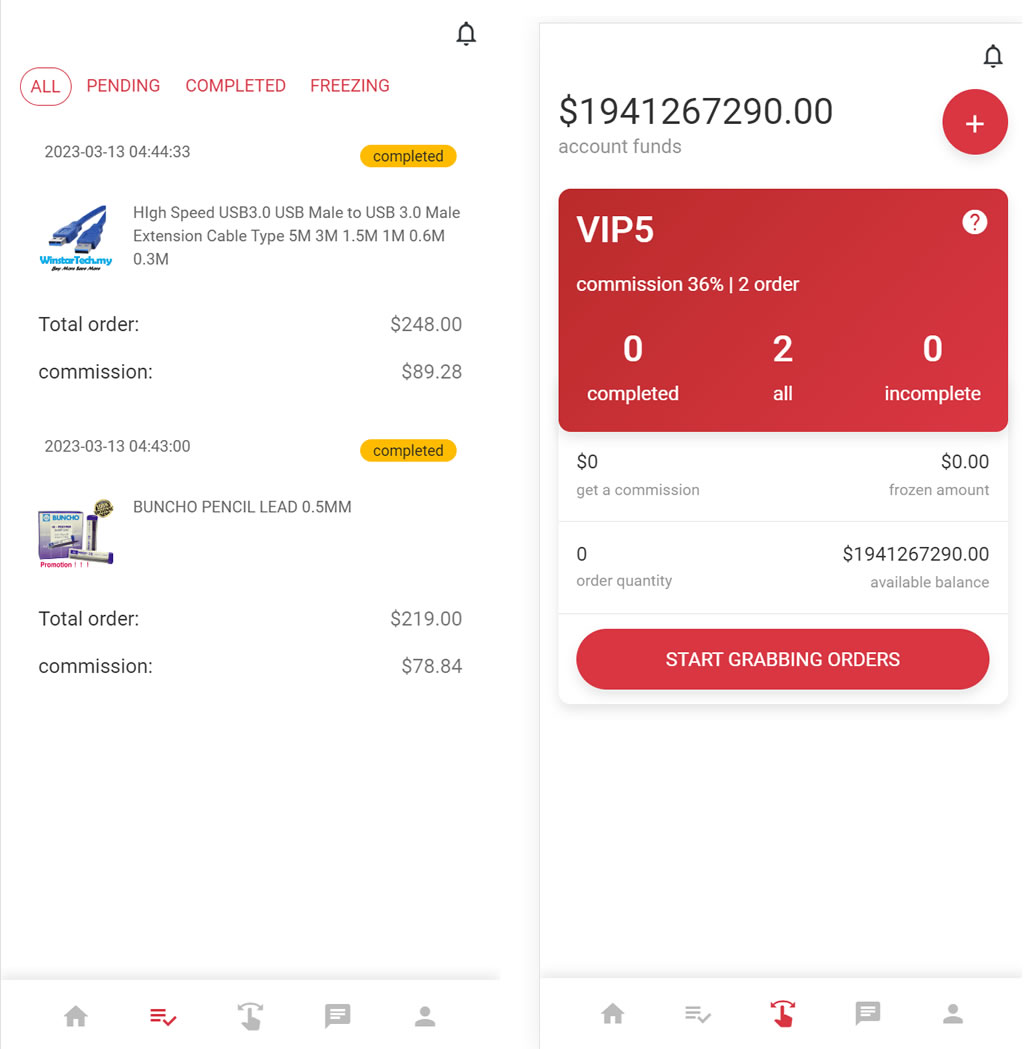Switch to the PENDING orders tab
1029x1049 pixels.
click(123, 86)
